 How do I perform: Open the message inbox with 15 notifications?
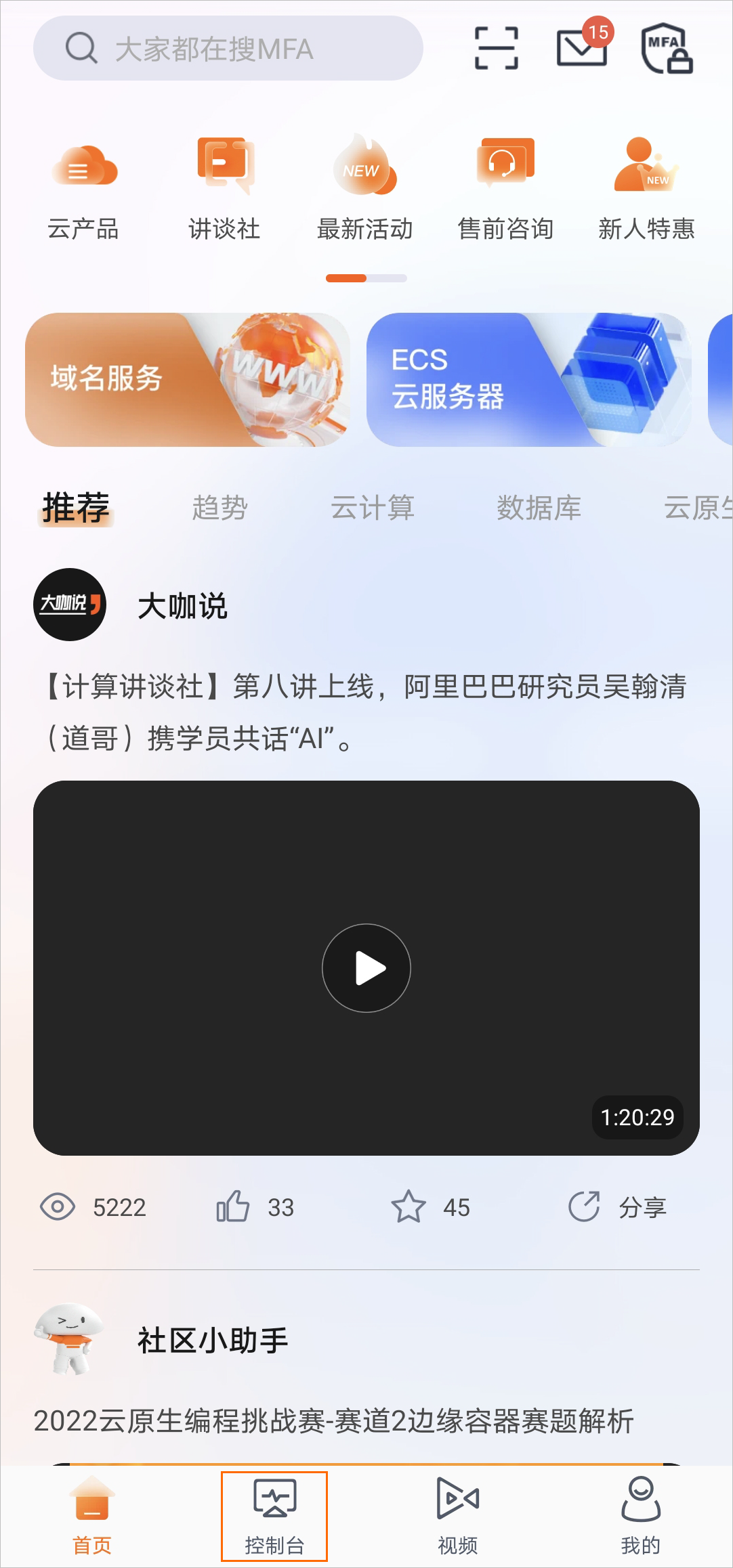click(x=580, y=51)
